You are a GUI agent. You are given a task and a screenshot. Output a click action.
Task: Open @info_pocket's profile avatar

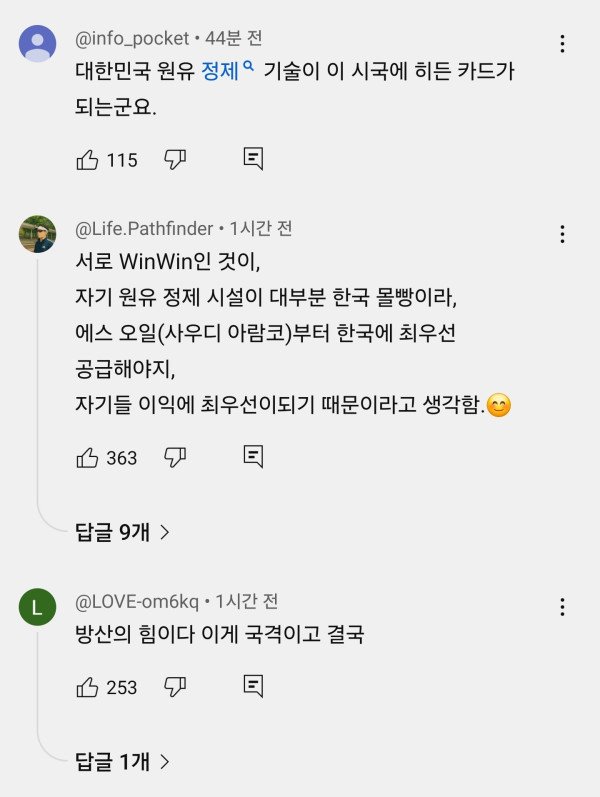pyautogui.click(x=38, y=45)
